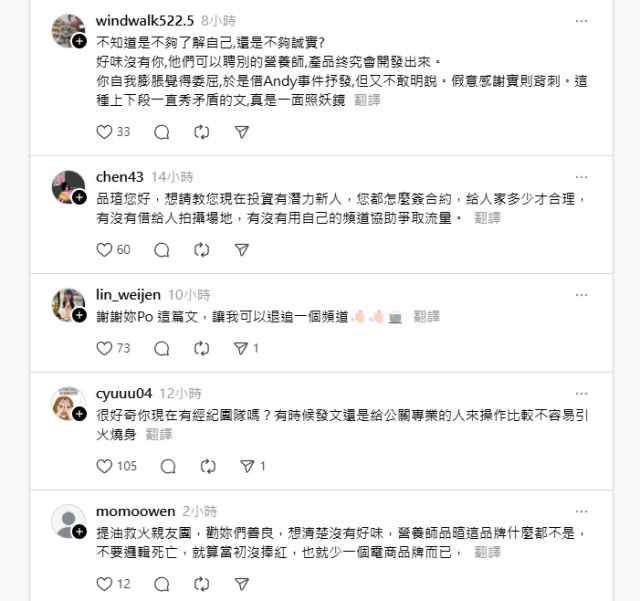Translate cyuuu04's comment

(x=159, y=434)
